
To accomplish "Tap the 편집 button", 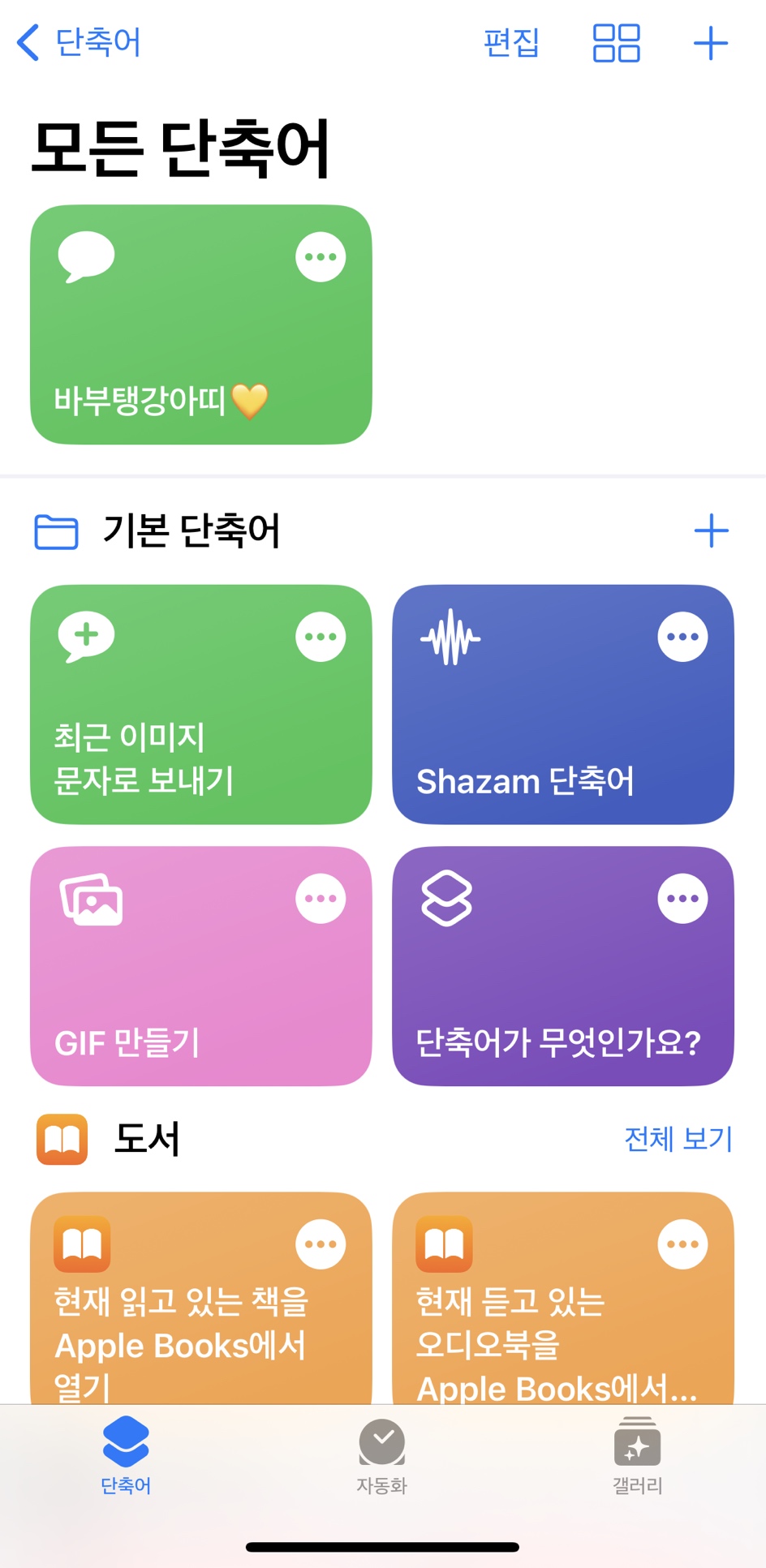I will 511,42.
